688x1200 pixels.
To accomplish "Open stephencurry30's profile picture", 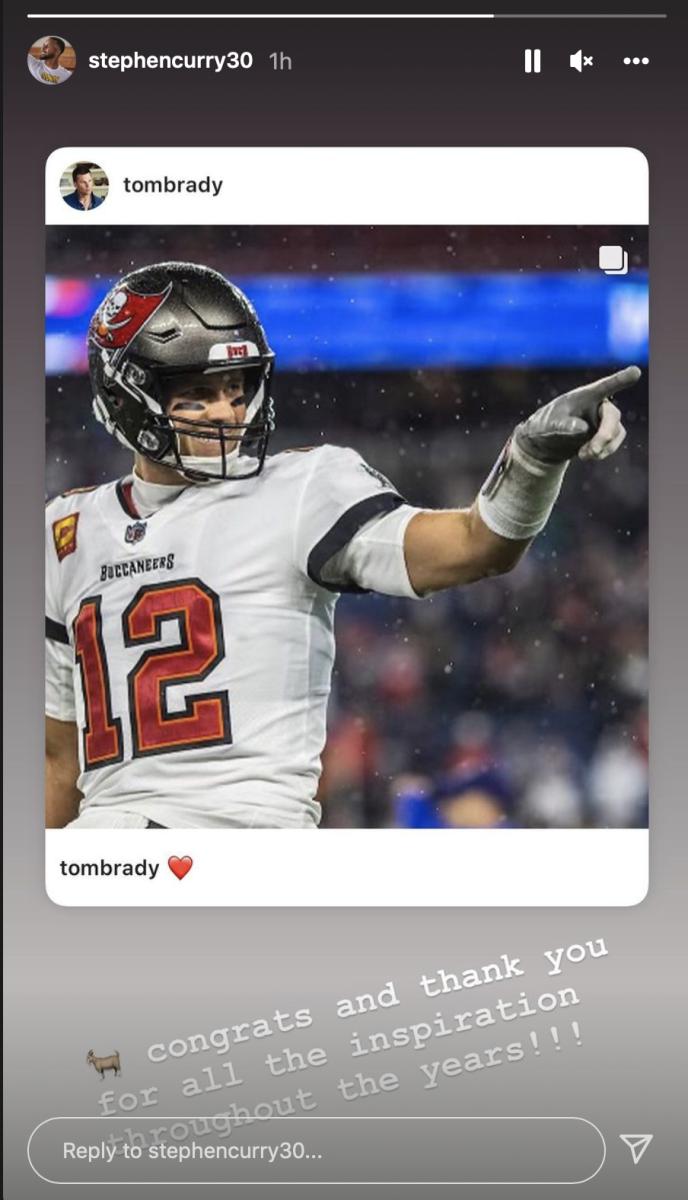I will pos(50,61).
